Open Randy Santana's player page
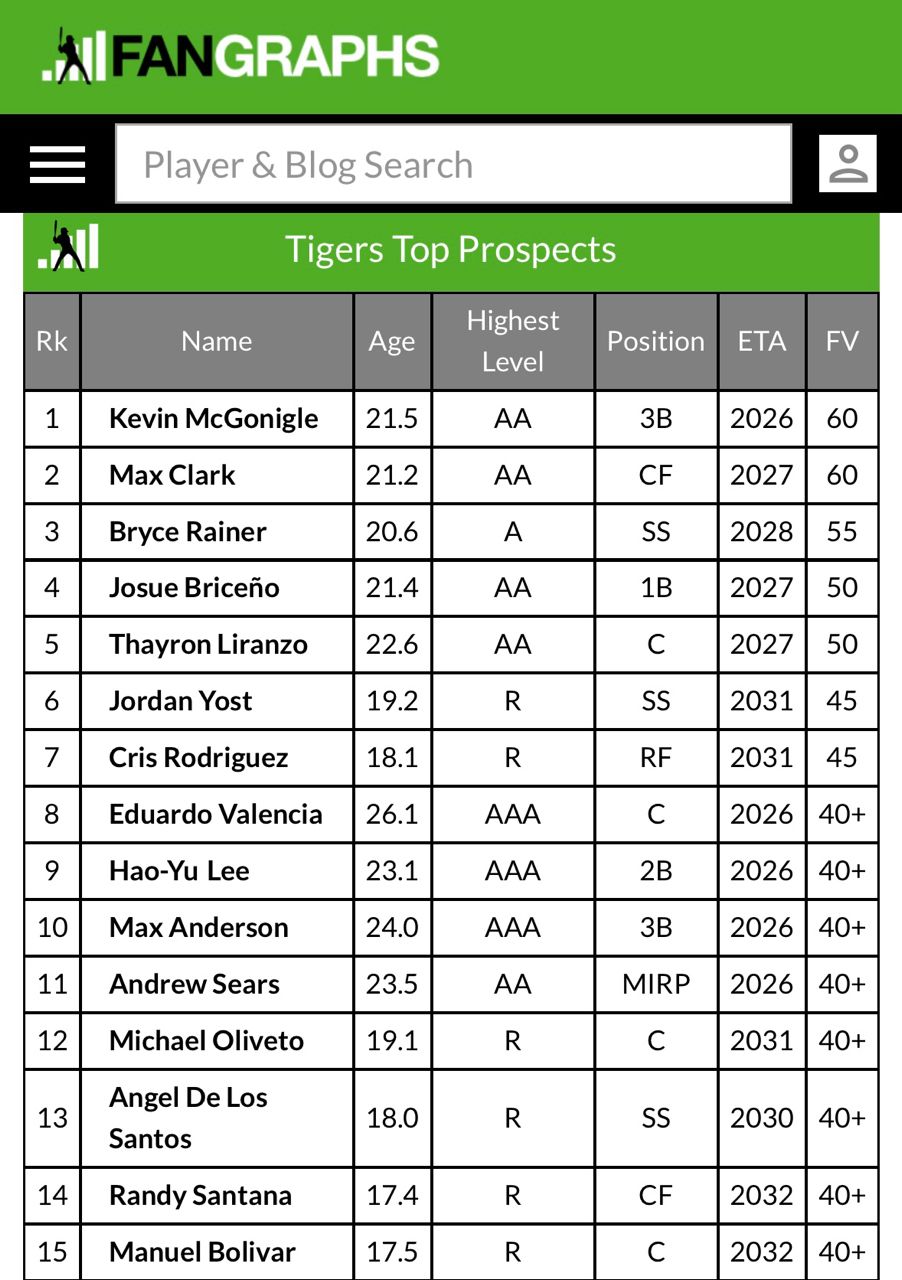902x1280 pixels. (200, 1195)
